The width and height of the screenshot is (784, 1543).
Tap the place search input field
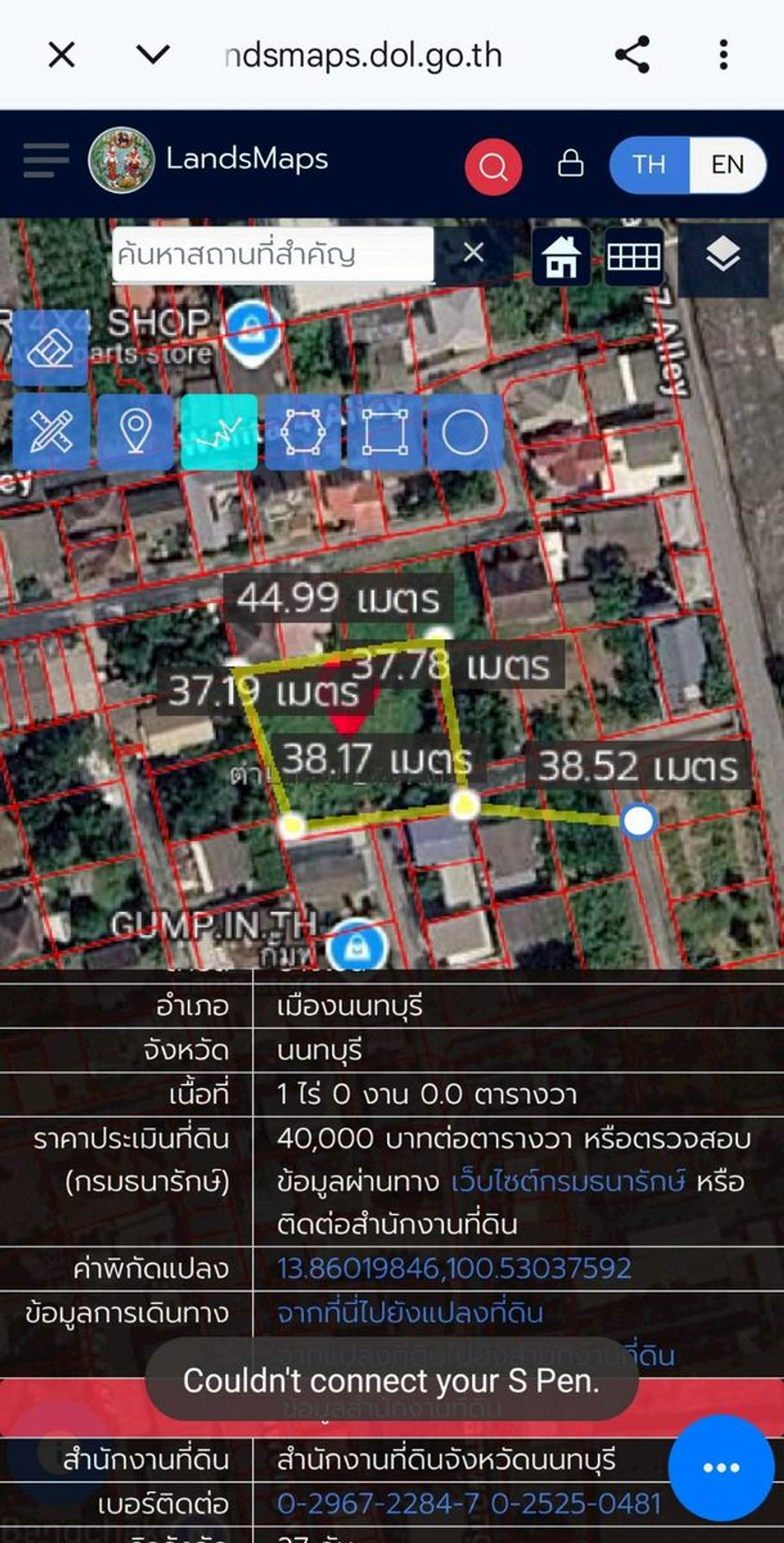272,254
